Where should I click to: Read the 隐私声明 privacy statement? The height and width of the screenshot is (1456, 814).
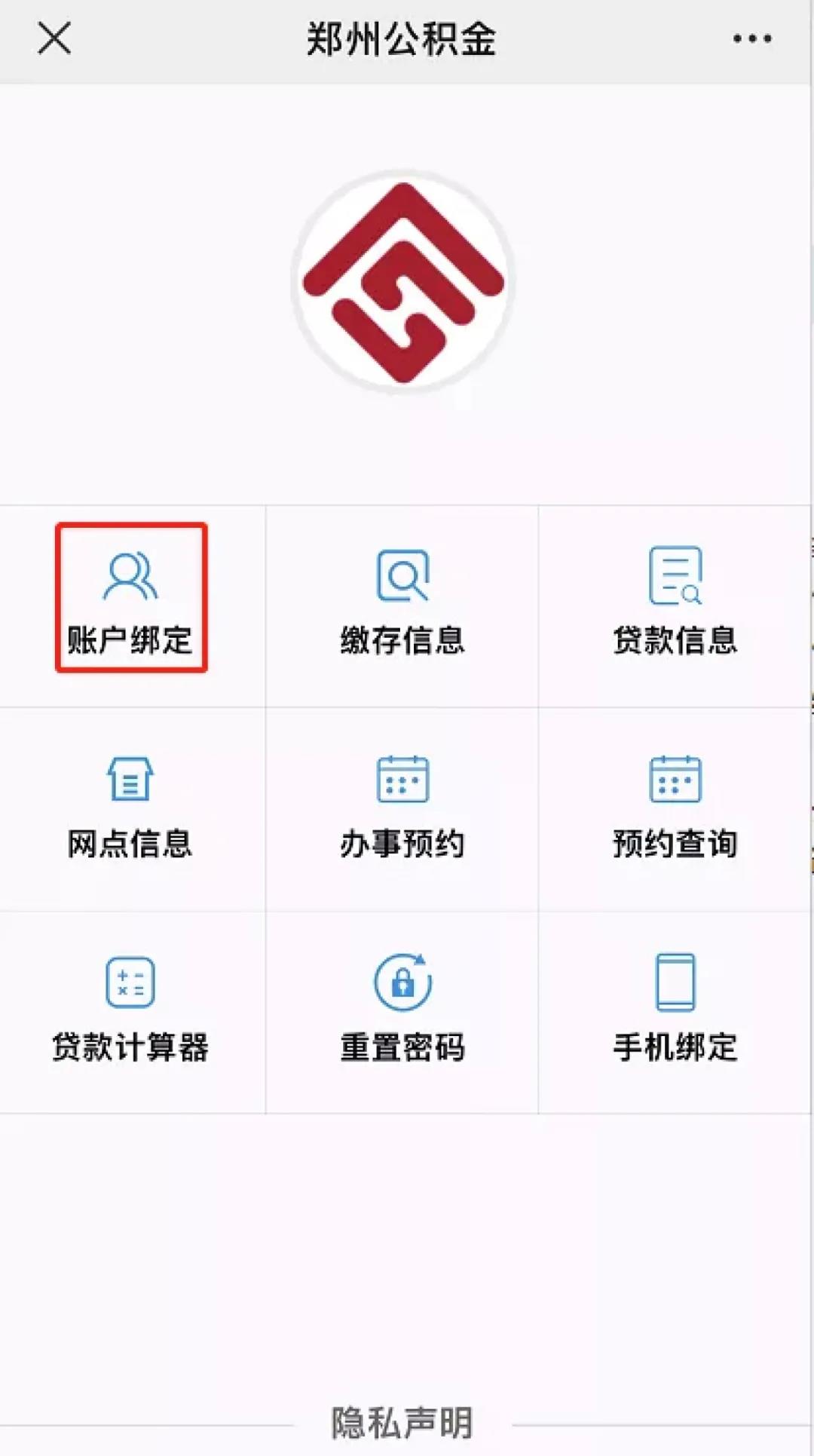tap(402, 1424)
